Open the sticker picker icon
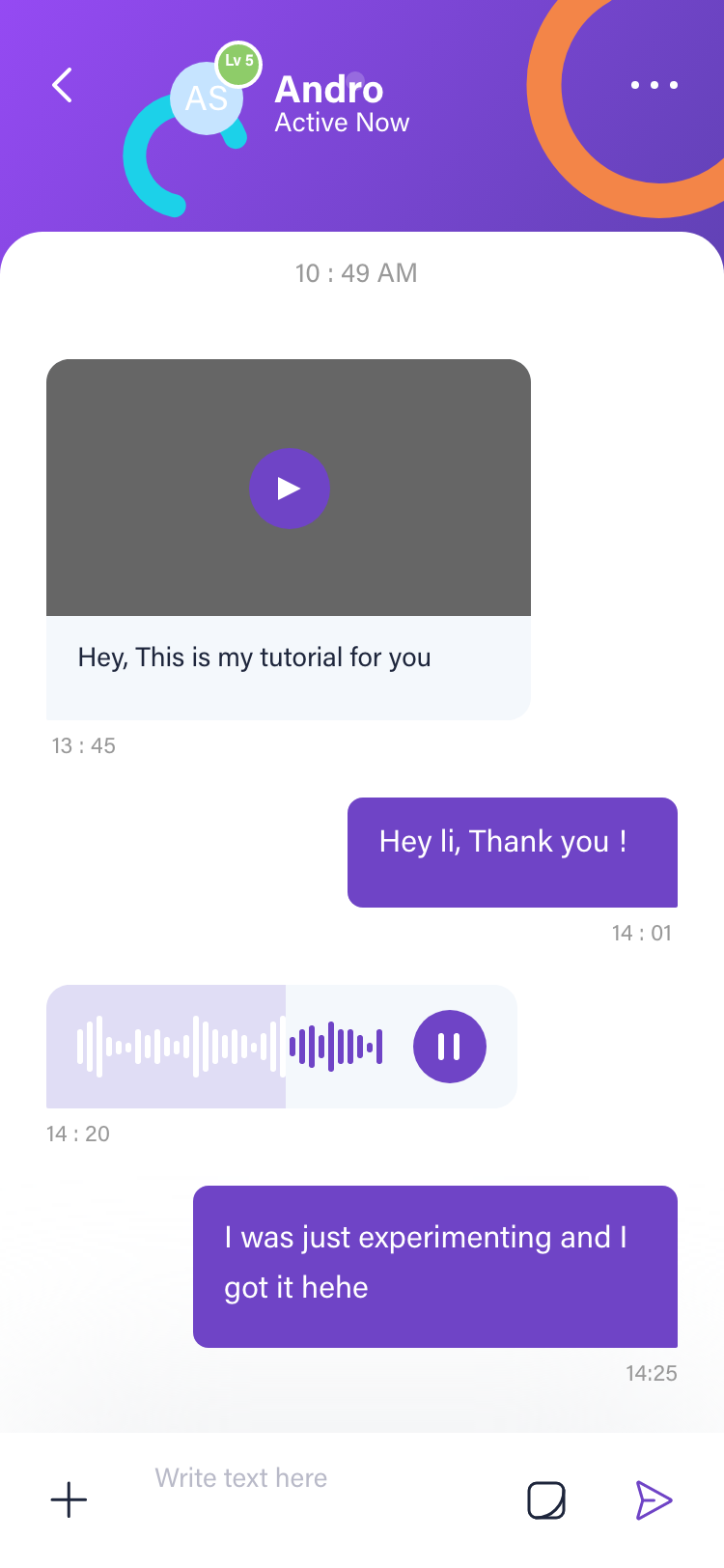724x1568 pixels. [546, 1499]
